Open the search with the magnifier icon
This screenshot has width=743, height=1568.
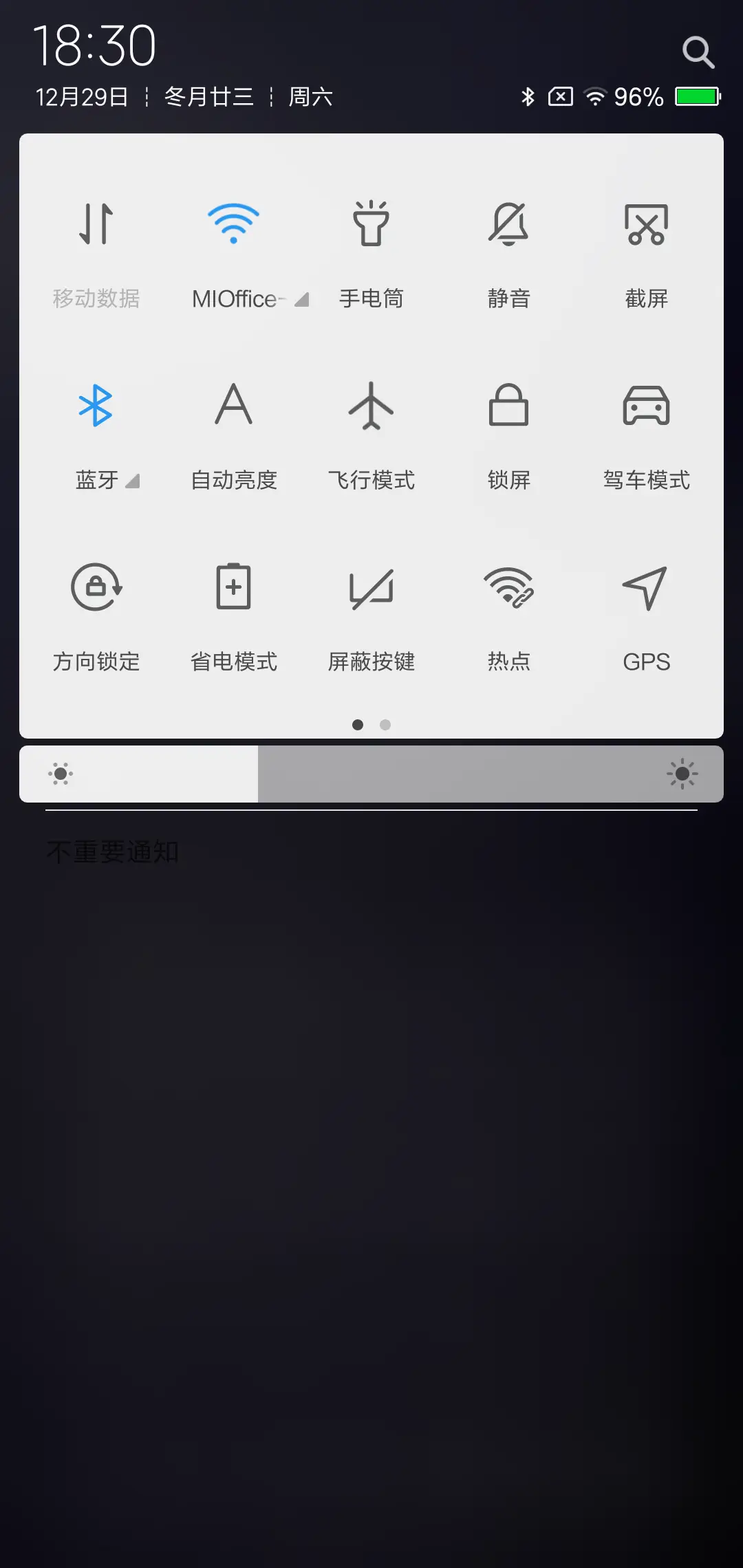[x=699, y=52]
